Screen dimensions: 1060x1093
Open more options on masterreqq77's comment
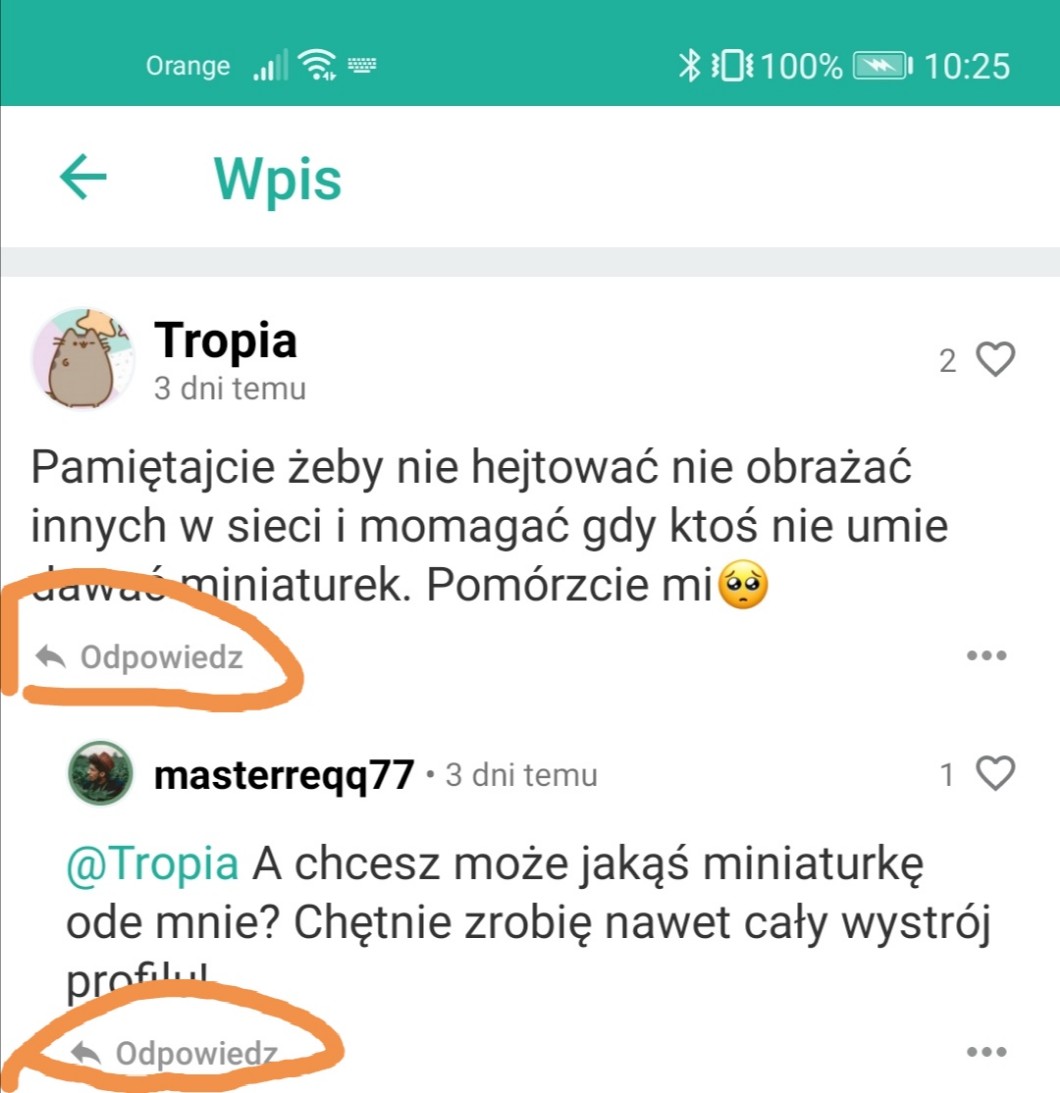pos(986,1051)
